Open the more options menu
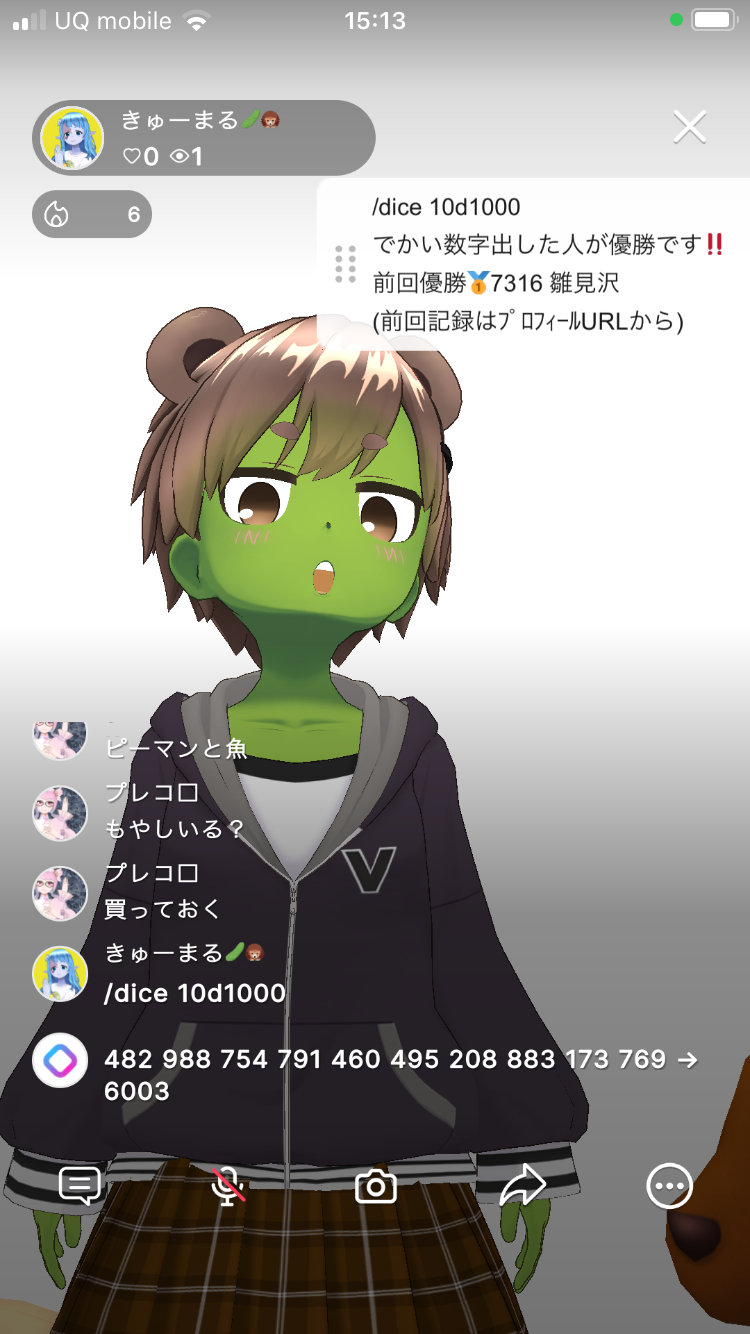This screenshot has height=1334, width=750. pos(669,1186)
